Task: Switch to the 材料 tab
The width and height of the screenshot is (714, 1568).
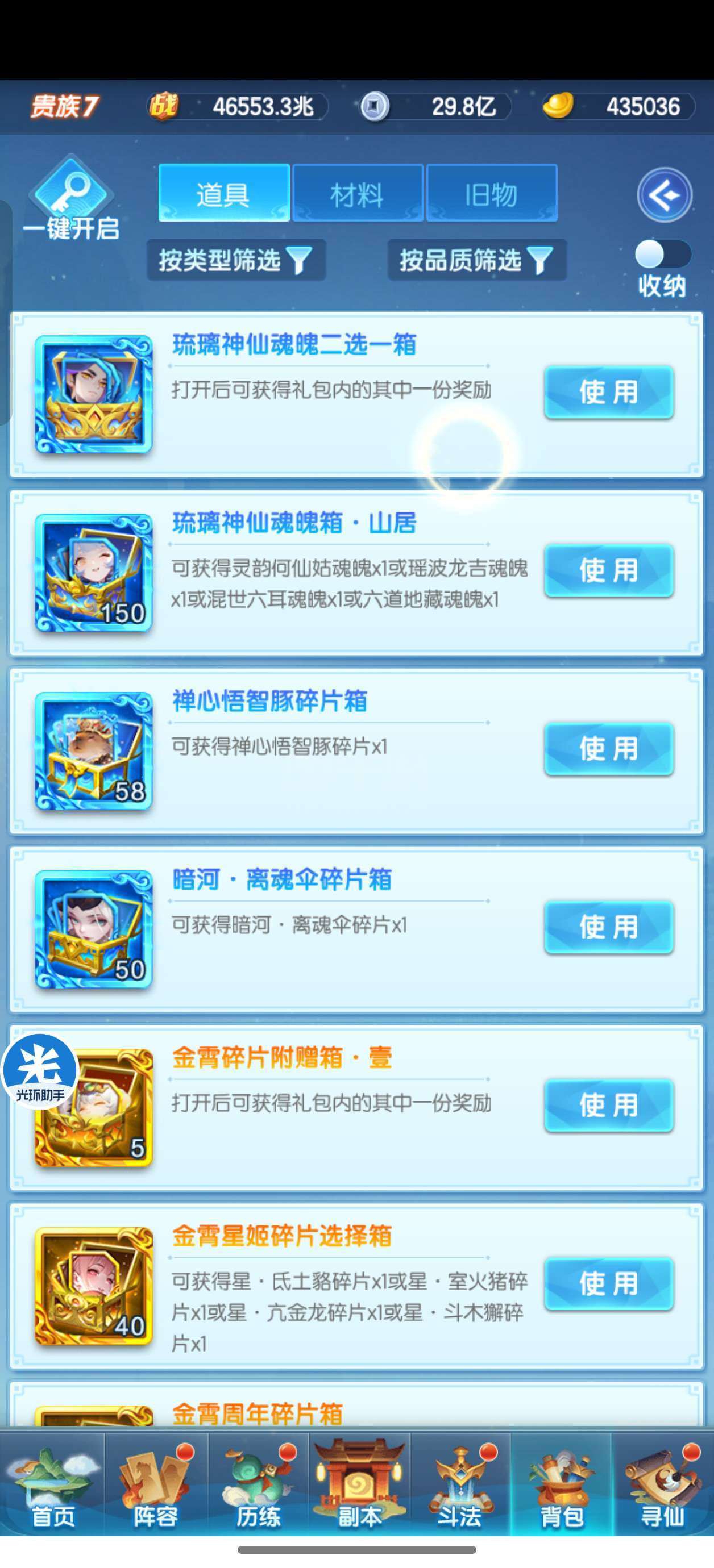Action: [358, 194]
